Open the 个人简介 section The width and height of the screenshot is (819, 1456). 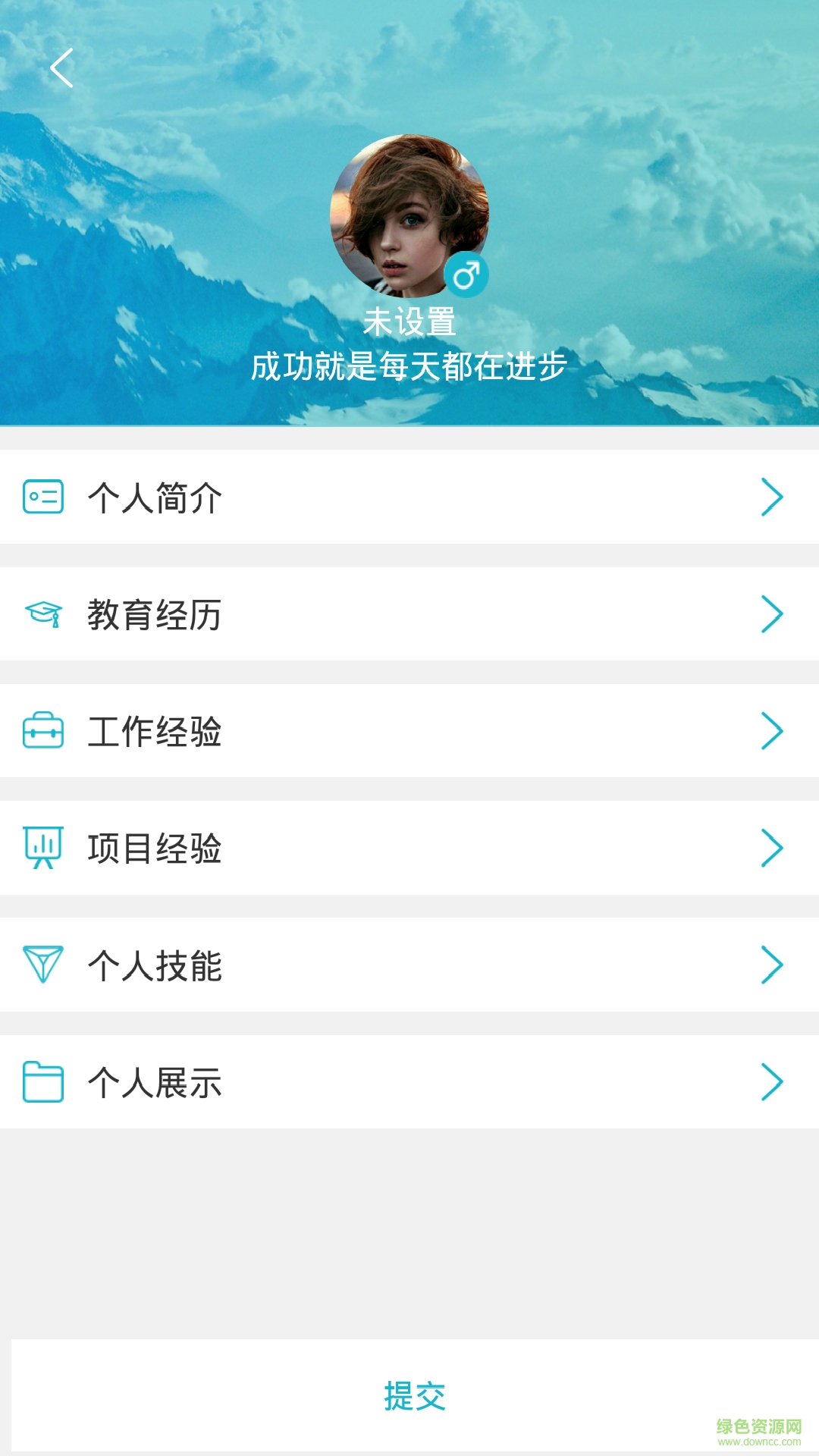409,497
